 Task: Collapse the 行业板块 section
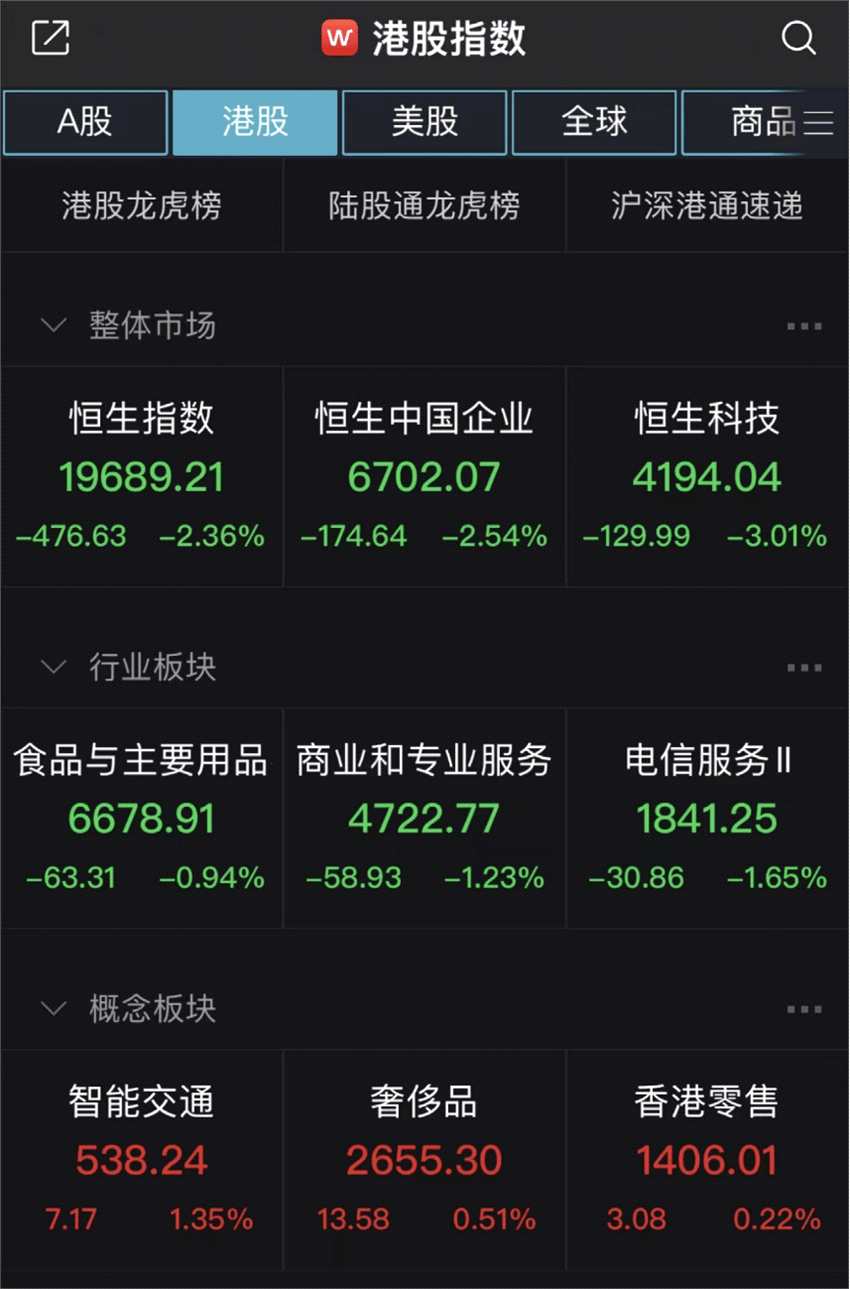tap(52, 667)
